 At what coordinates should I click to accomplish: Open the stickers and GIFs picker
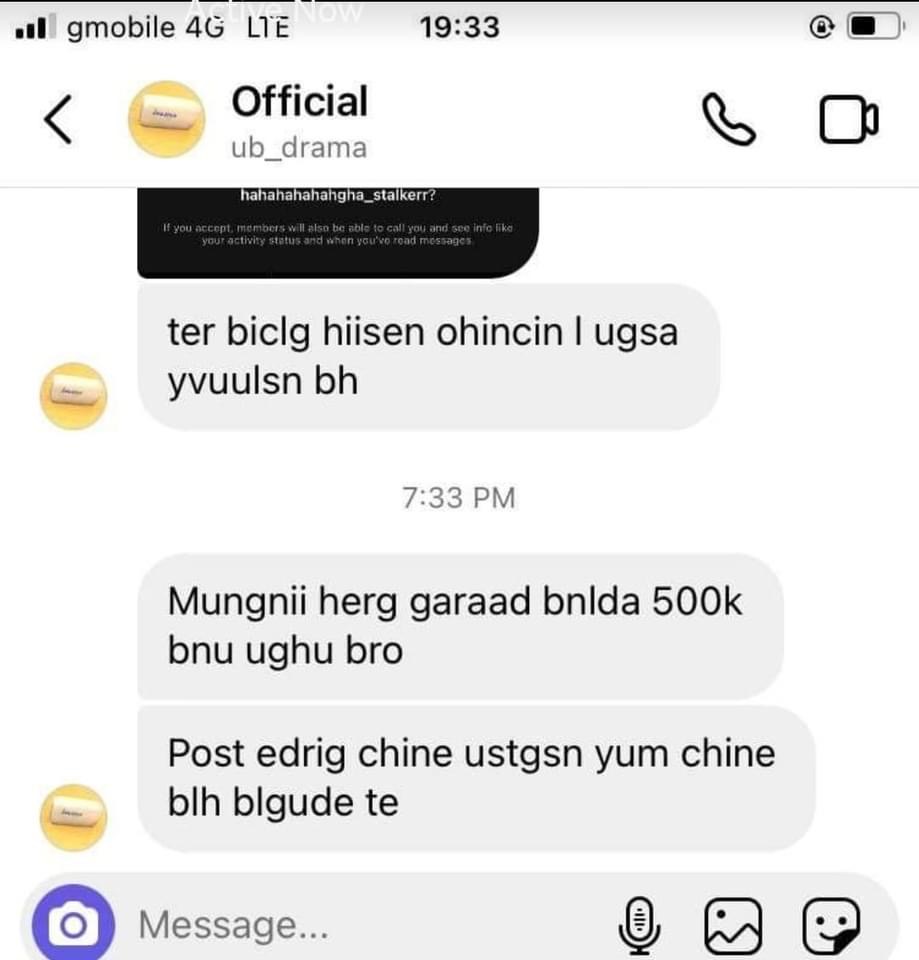click(x=831, y=925)
